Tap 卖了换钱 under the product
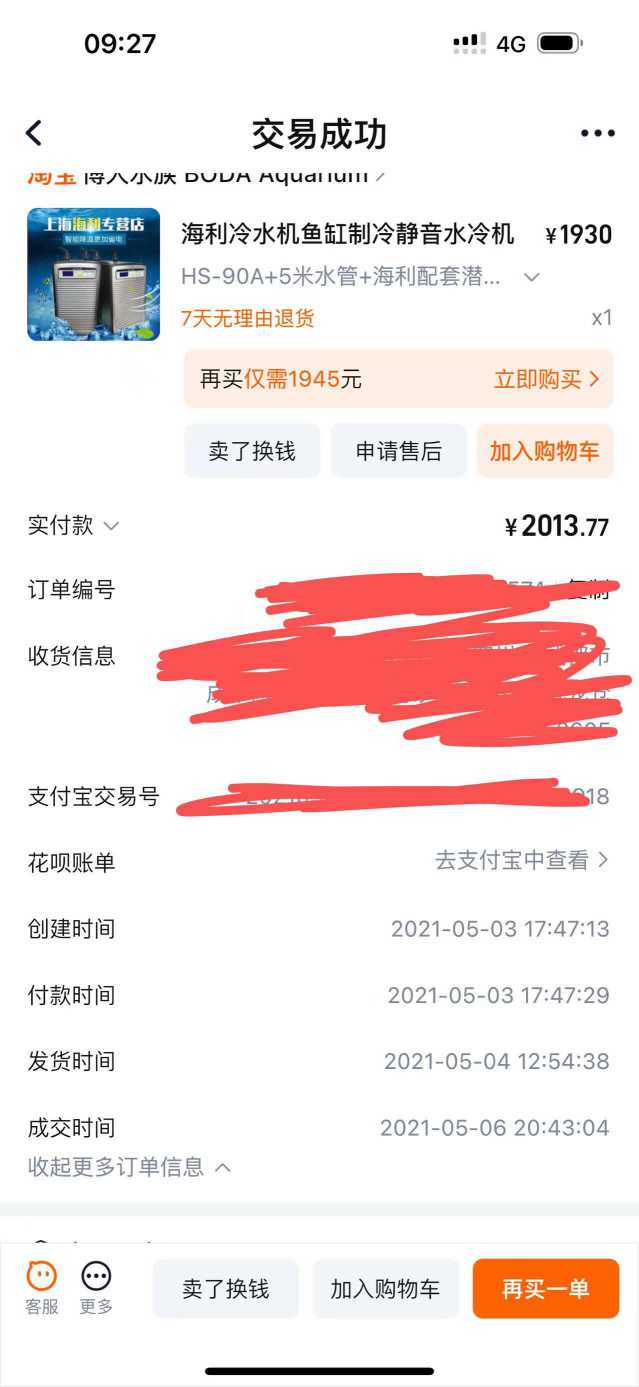639x1387 pixels. (x=252, y=451)
